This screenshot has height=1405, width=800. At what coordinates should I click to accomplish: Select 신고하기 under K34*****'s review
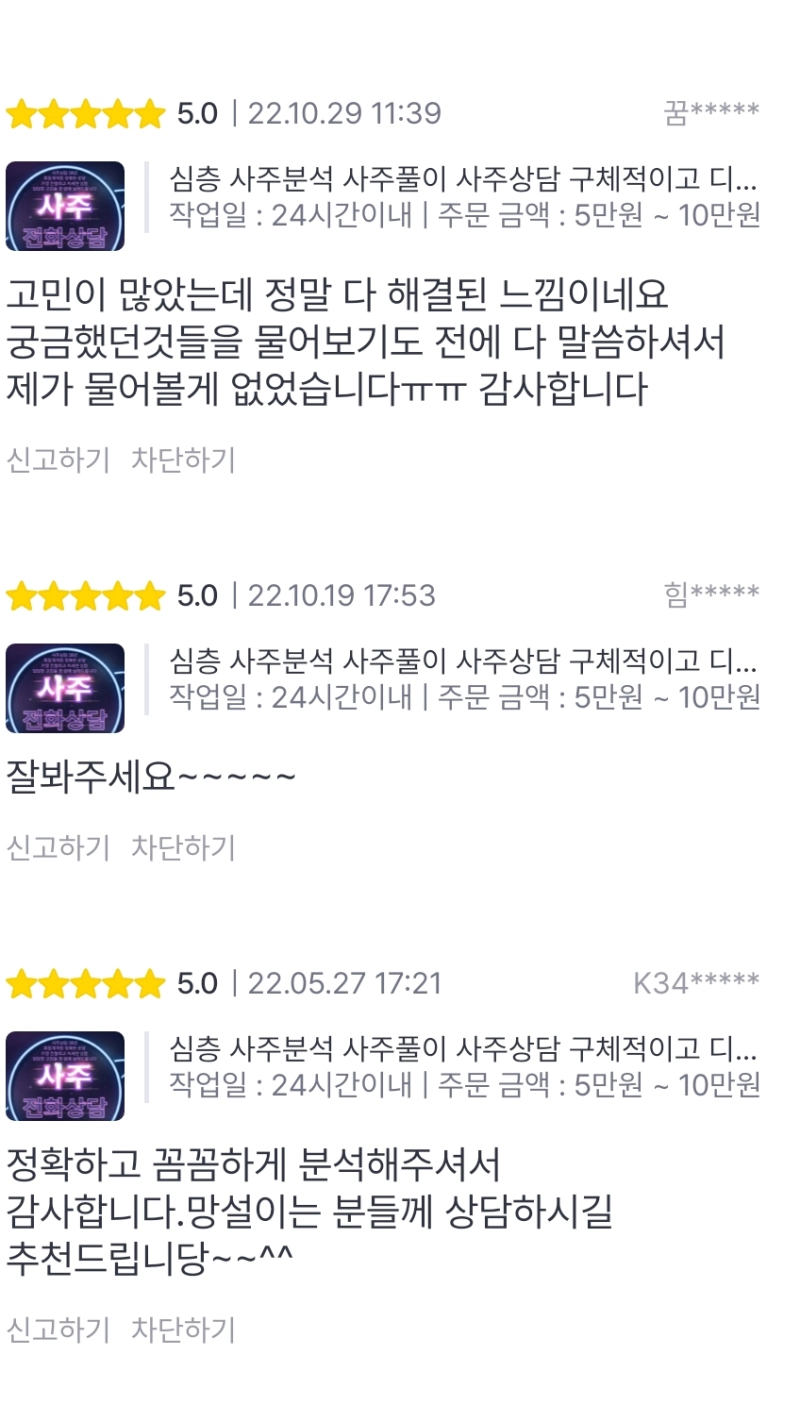click(x=57, y=1330)
